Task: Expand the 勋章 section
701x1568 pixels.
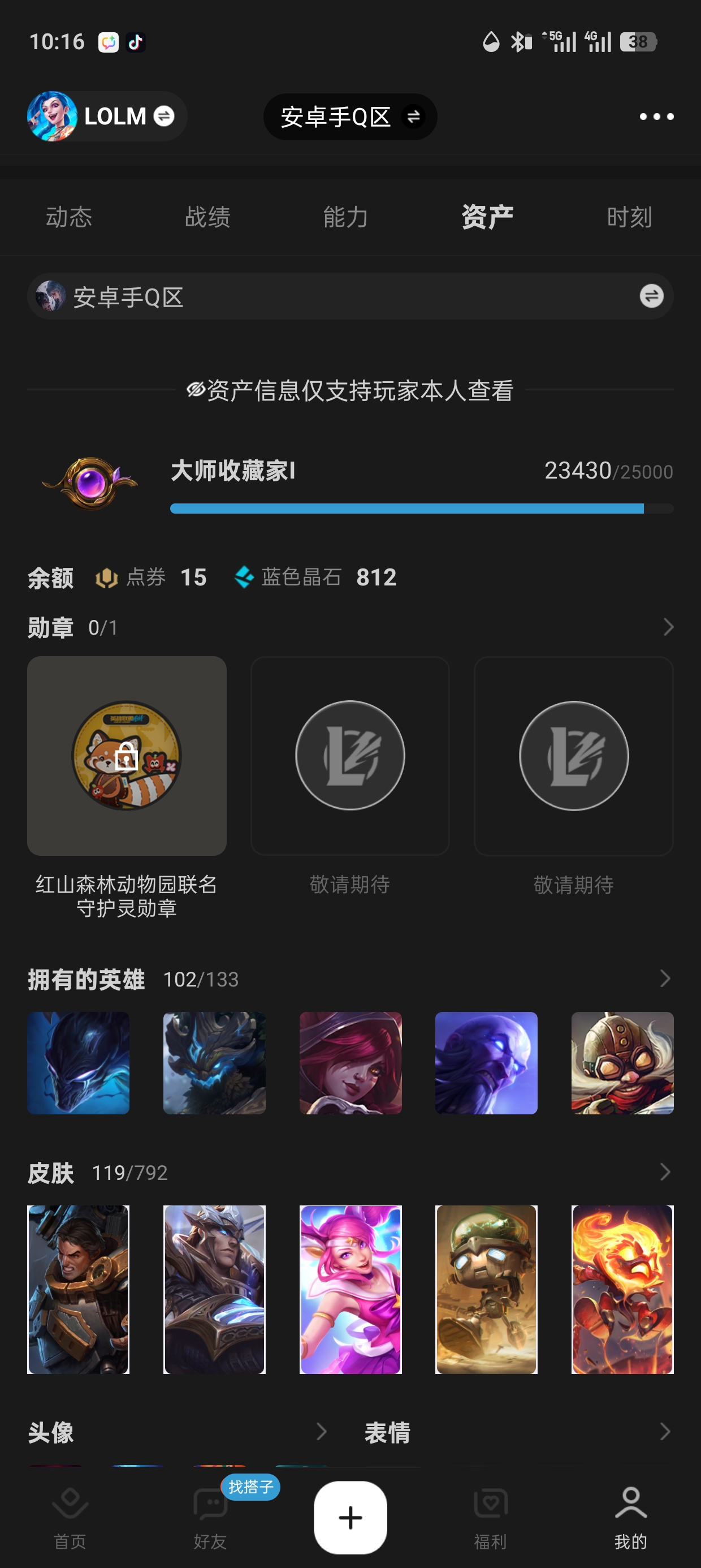Action: tap(668, 627)
